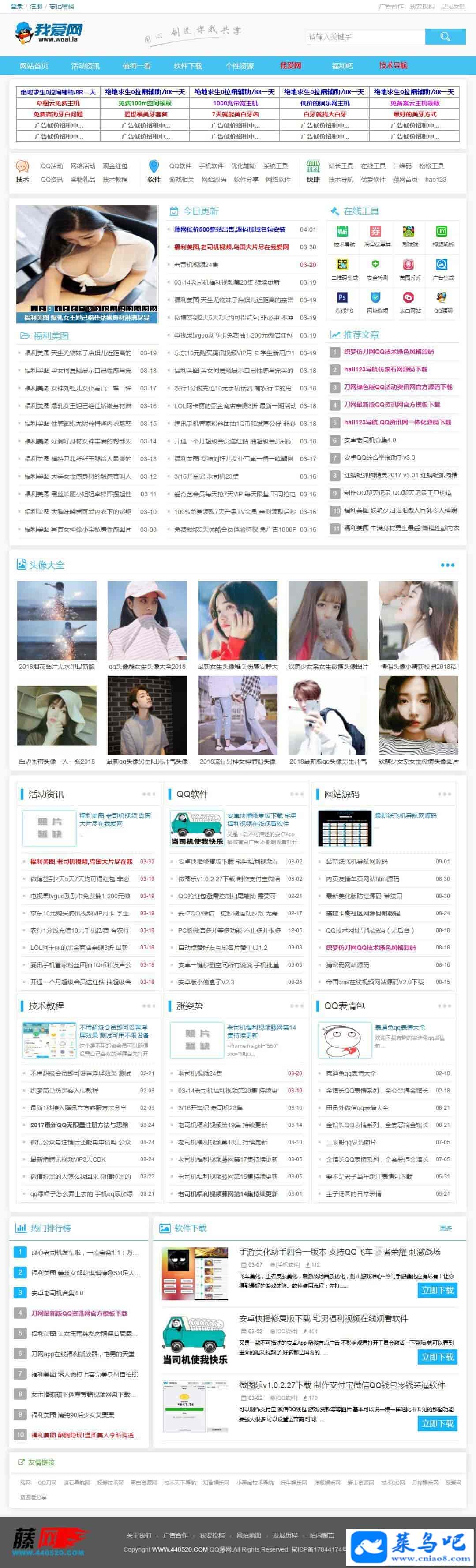The width and height of the screenshot is (476, 1568).
Task: Tap the 登录 link at top
Action: tap(16, 6)
